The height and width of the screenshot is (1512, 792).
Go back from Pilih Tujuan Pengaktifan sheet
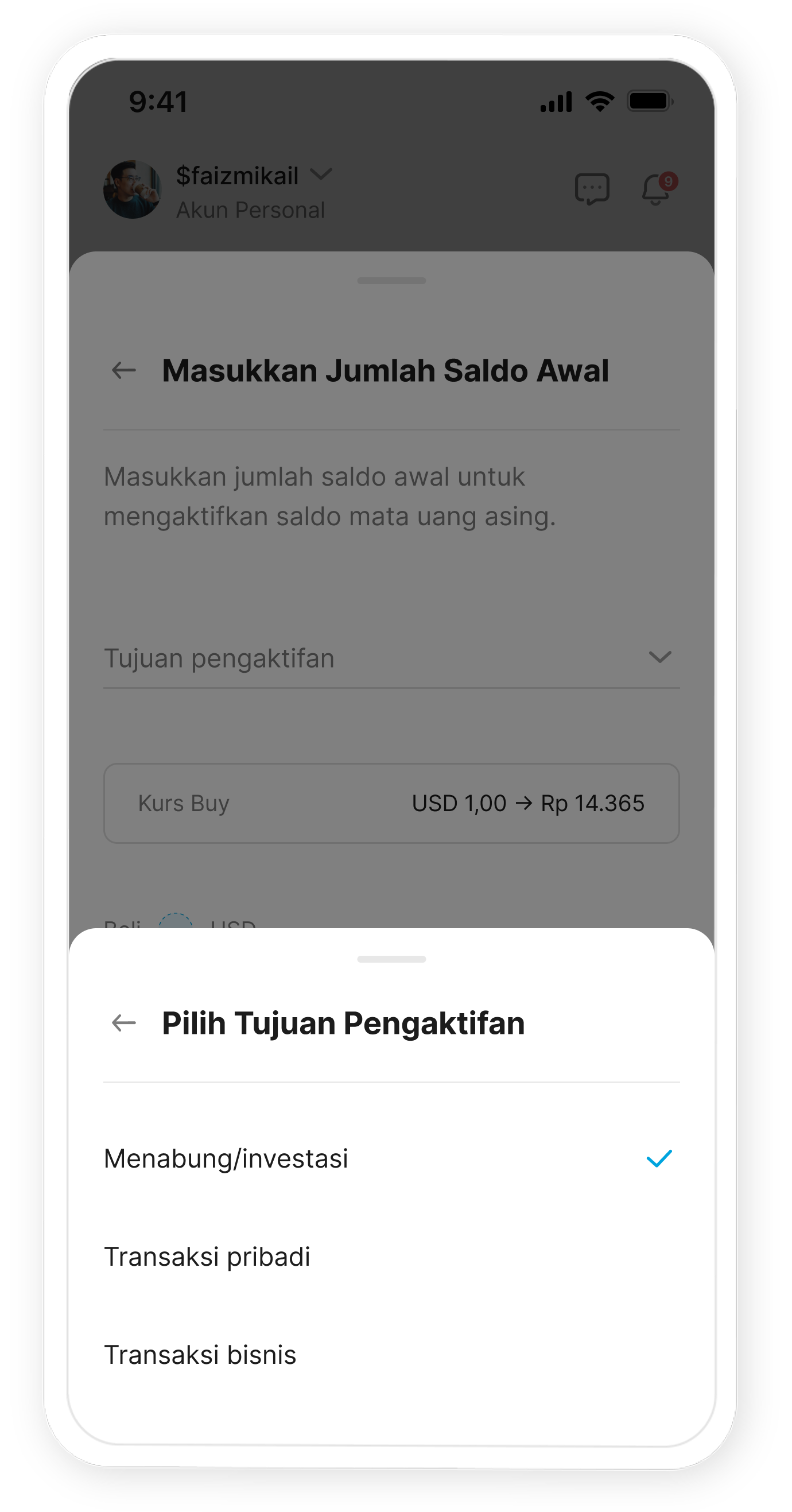click(124, 1023)
